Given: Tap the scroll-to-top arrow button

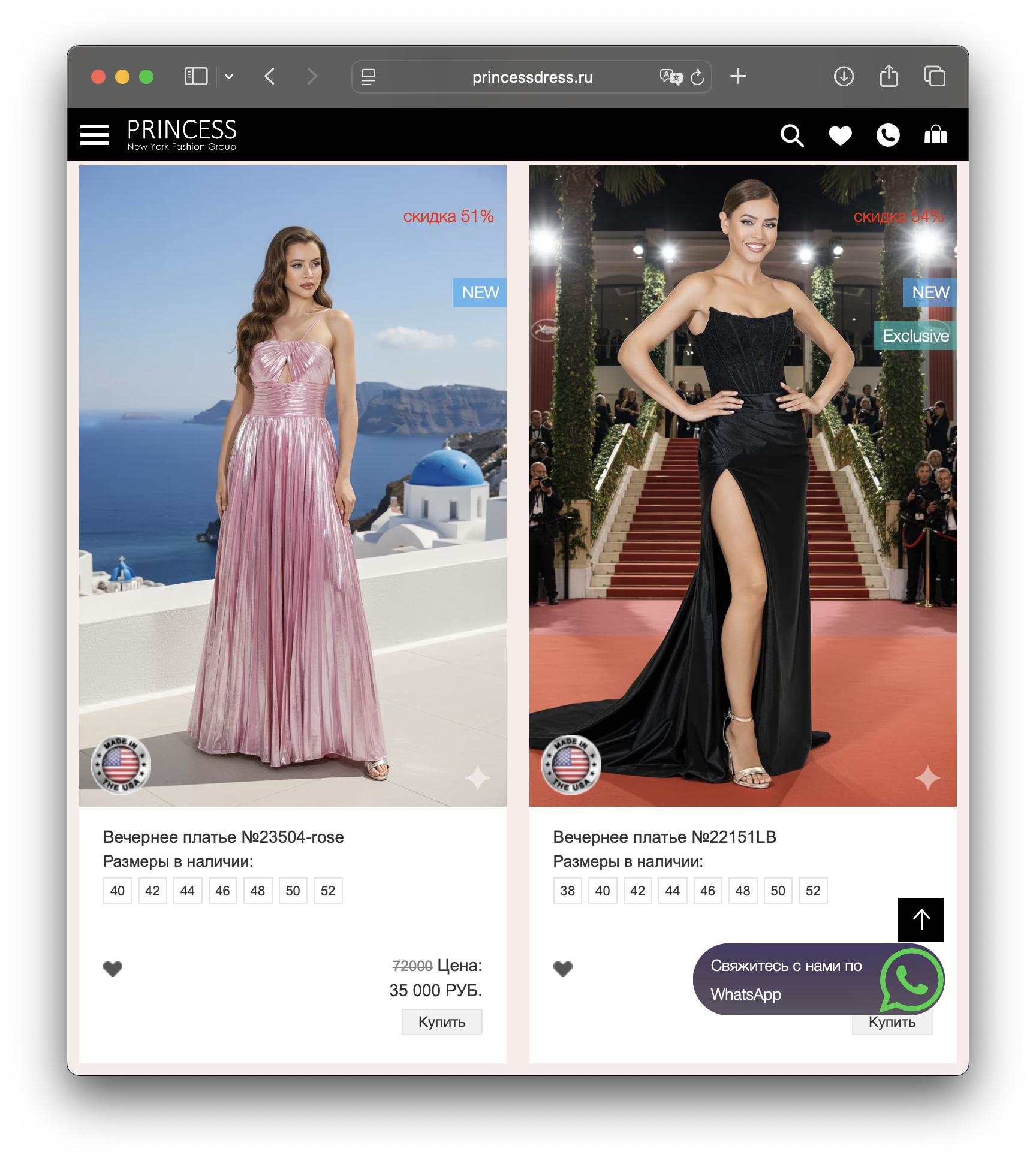Looking at the screenshot, I should pyautogui.click(x=920, y=919).
